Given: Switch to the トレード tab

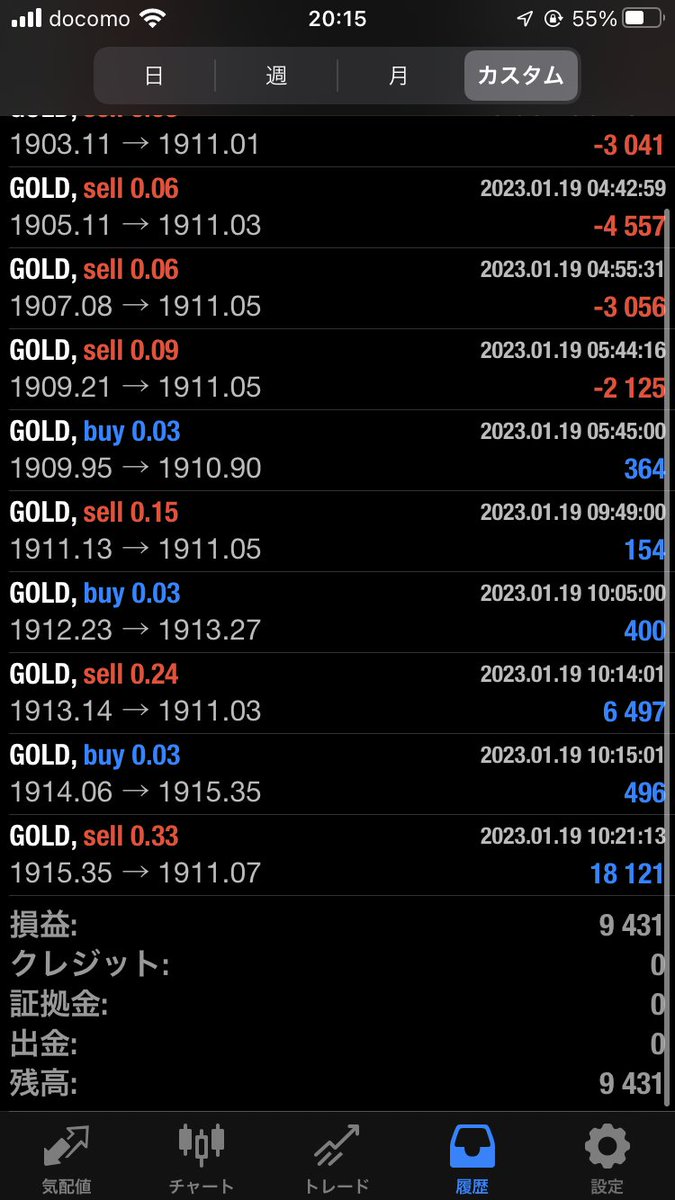Looking at the screenshot, I should [336, 1158].
